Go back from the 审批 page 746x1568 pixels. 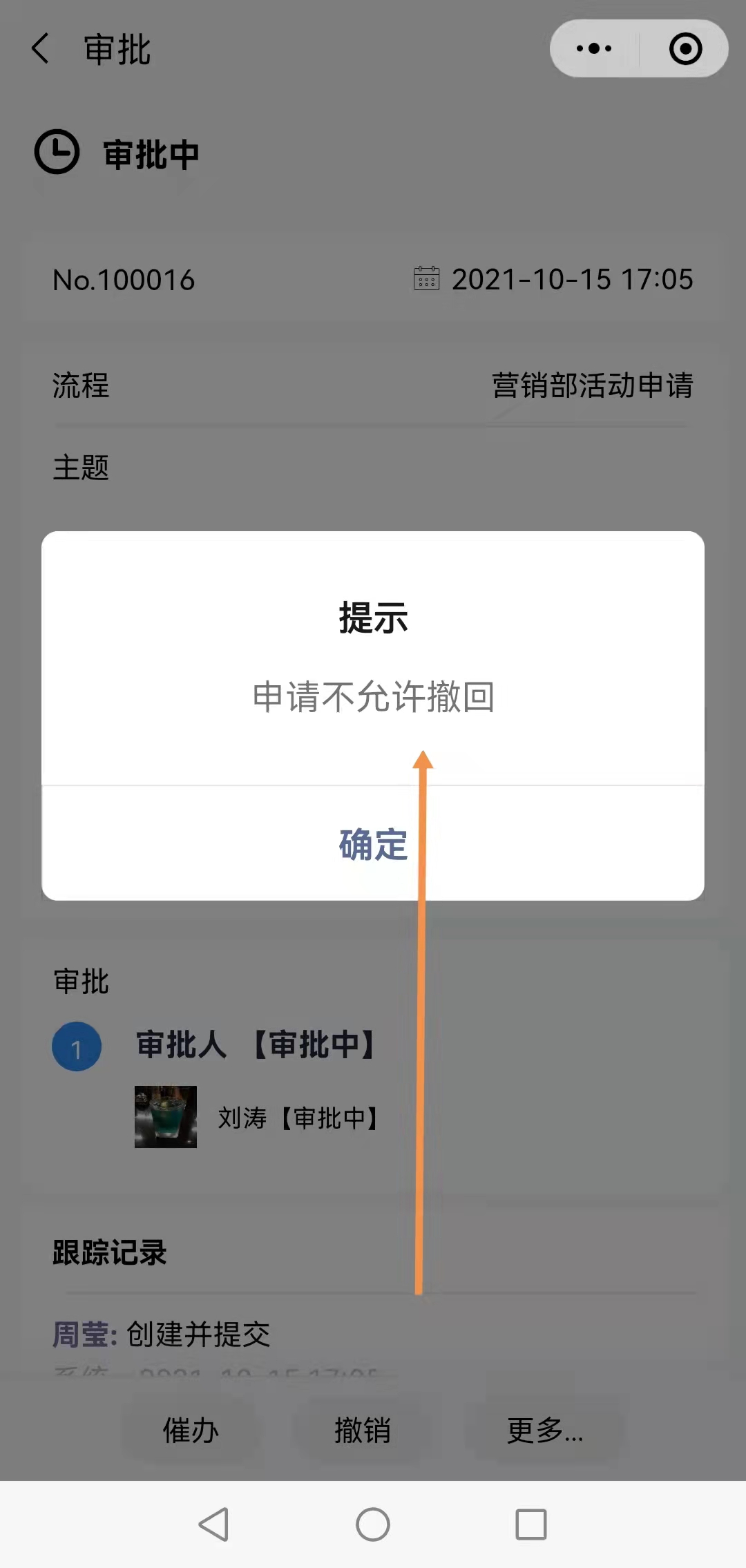coord(41,49)
